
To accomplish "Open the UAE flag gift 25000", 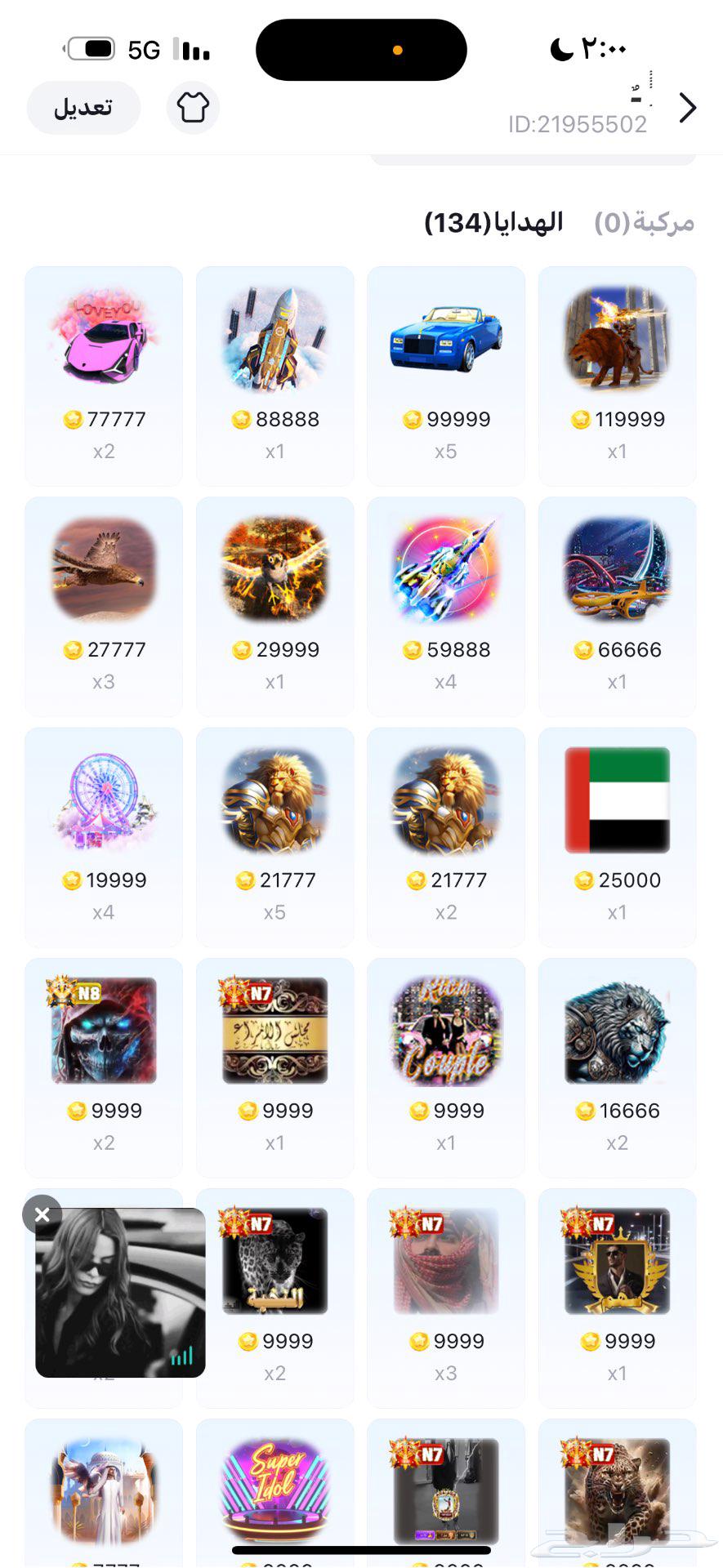I will click(x=618, y=836).
